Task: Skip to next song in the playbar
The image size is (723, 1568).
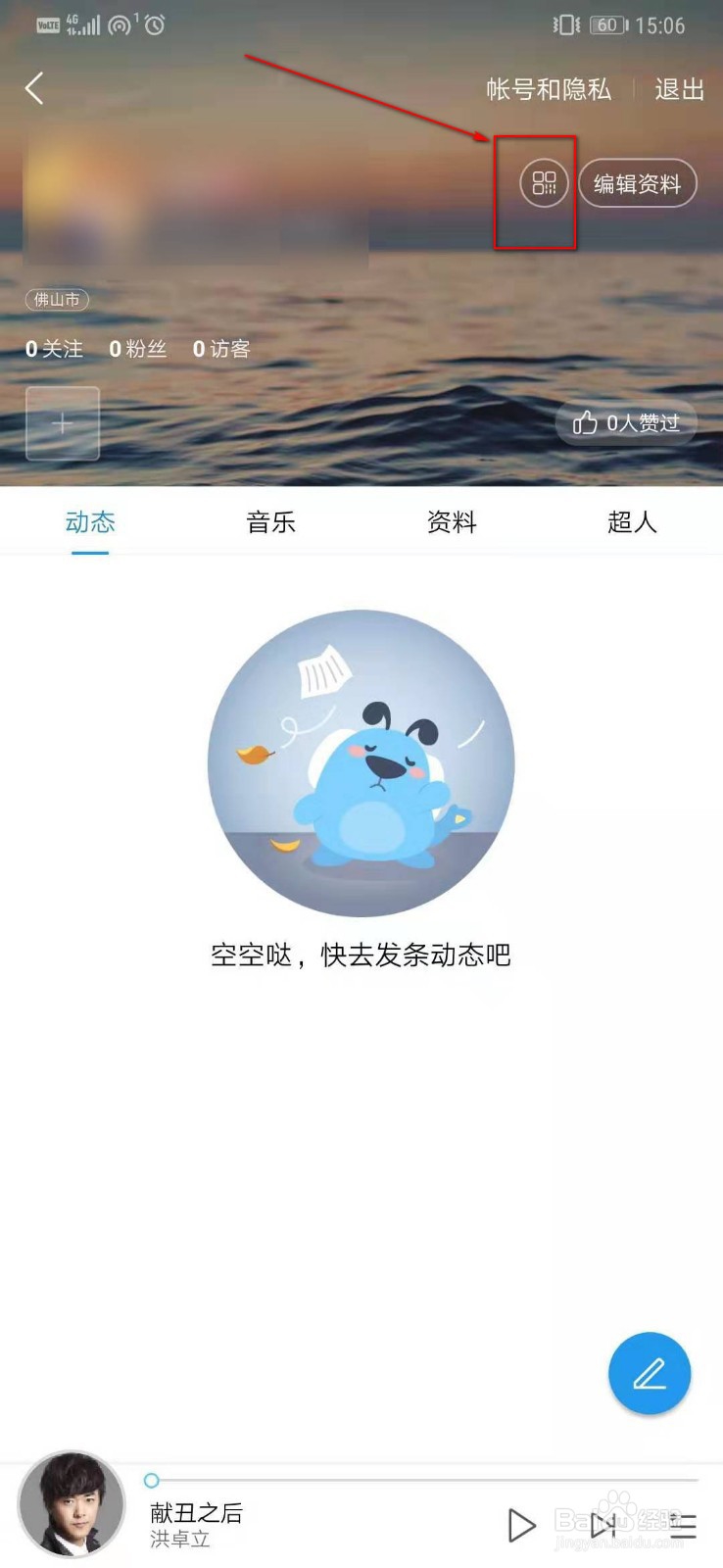Action: (604, 1526)
